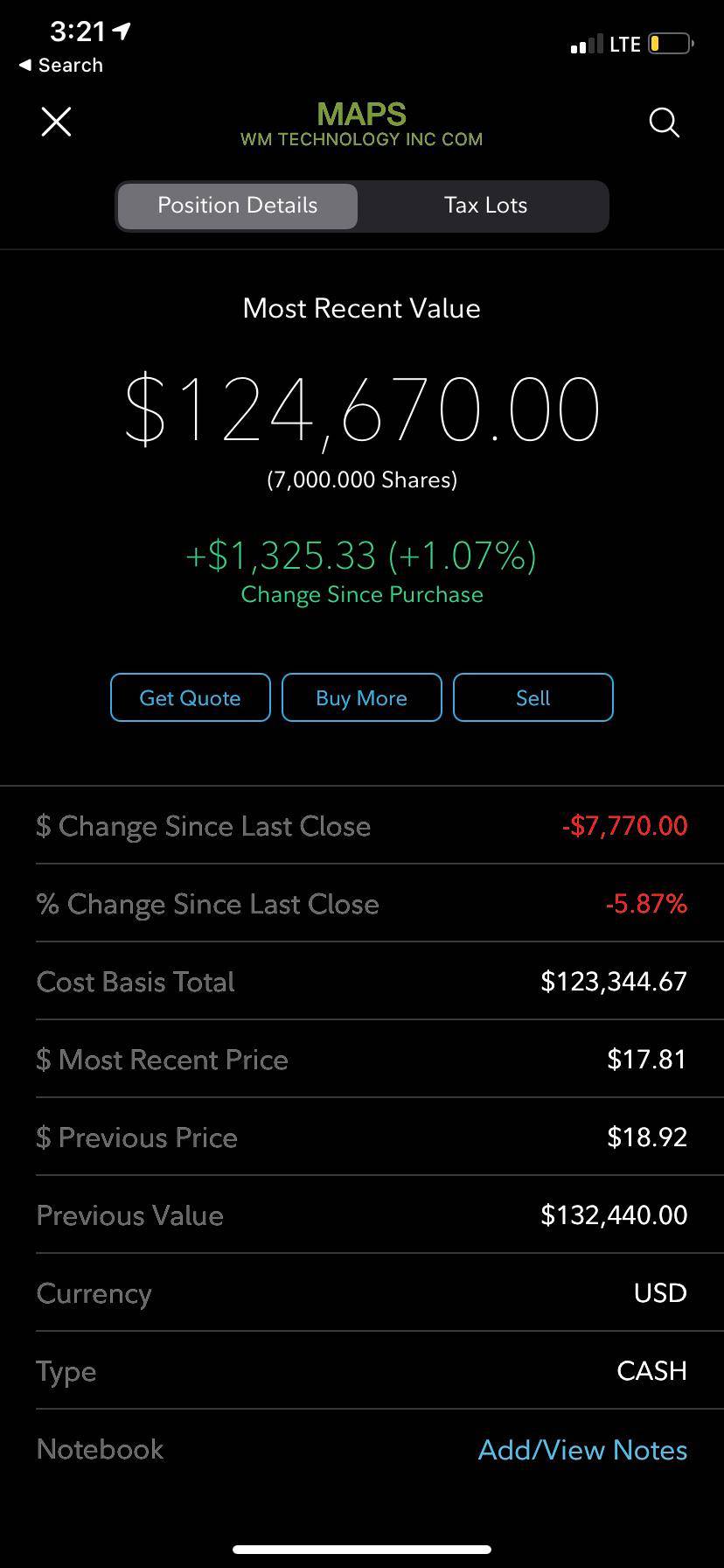Image resolution: width=724 pixels, height=1568 pixels.
Task: Tap the X to close position view
Action: tap(56, 122)
